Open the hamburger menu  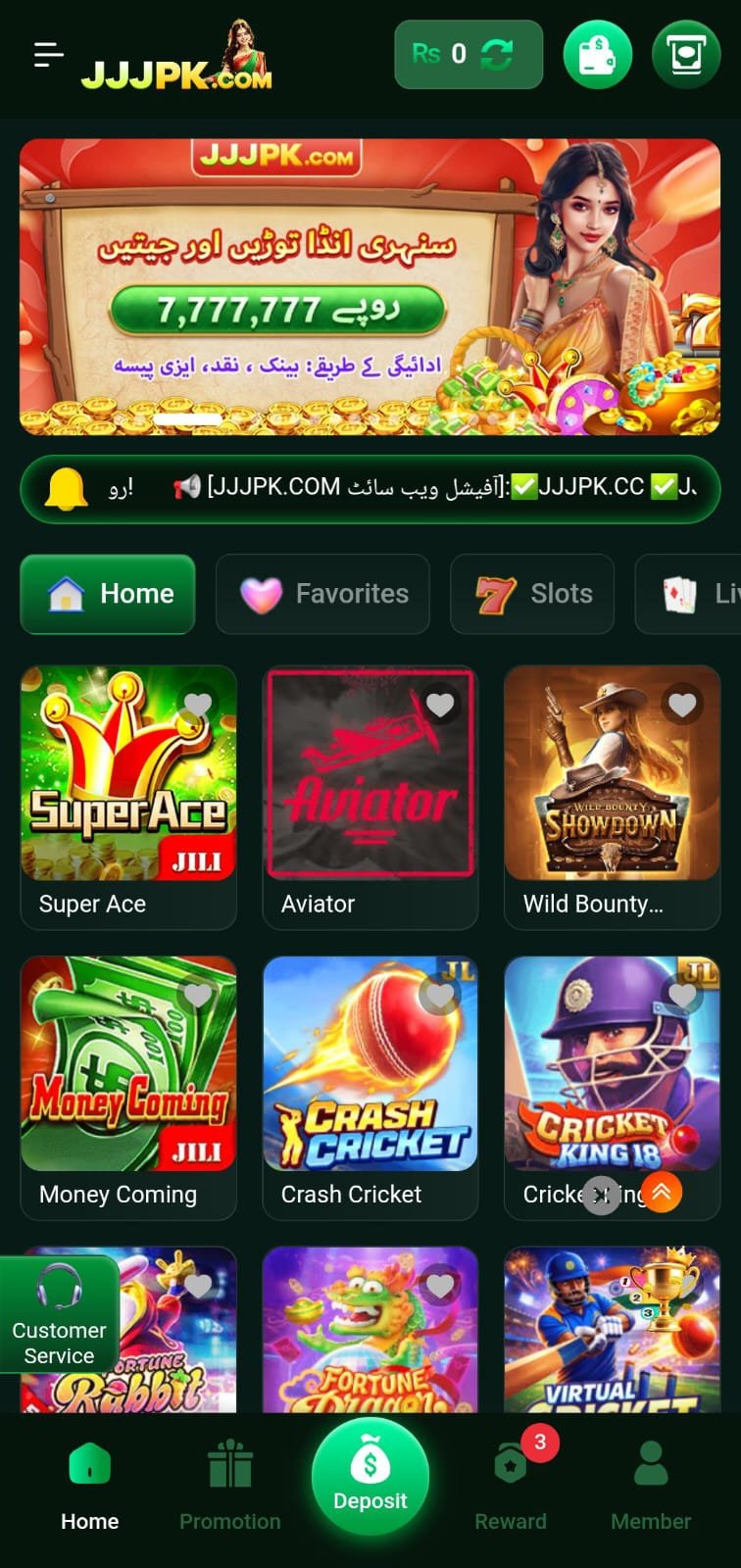click(46, 54)
